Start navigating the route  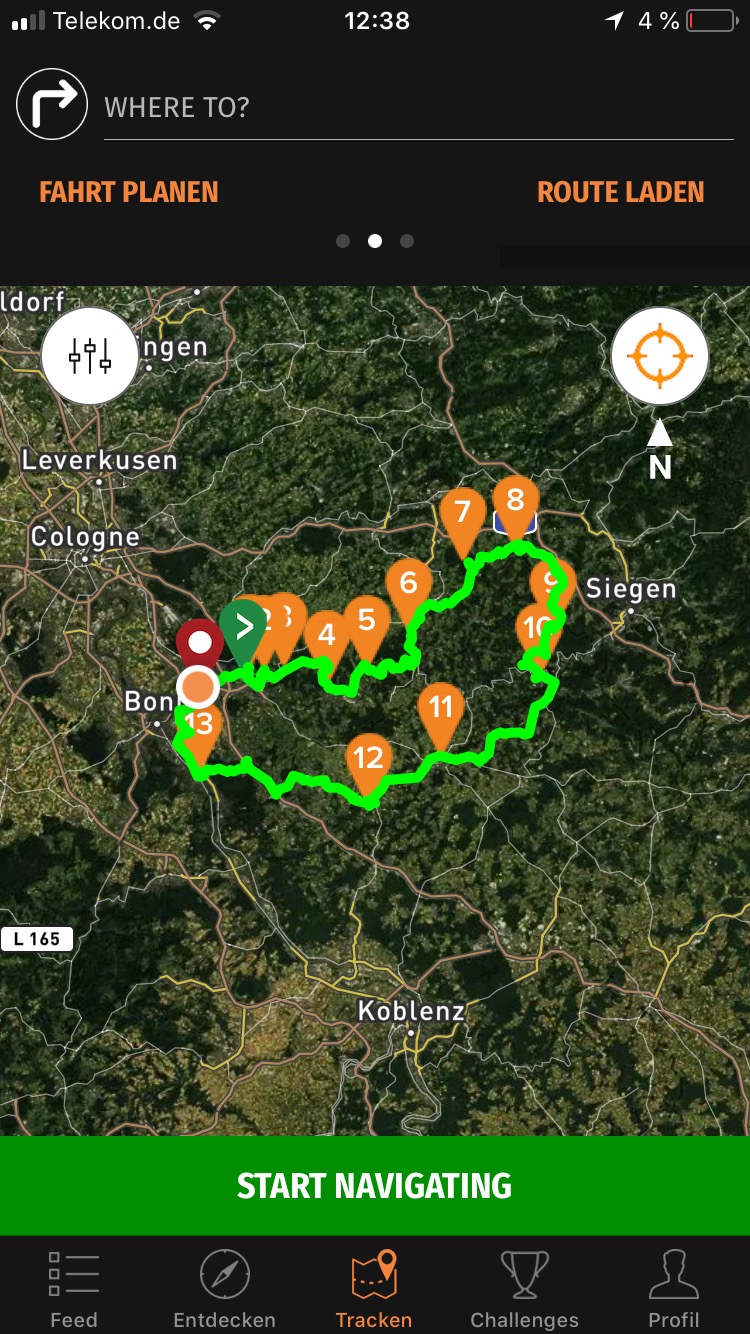pos(375,1186)
